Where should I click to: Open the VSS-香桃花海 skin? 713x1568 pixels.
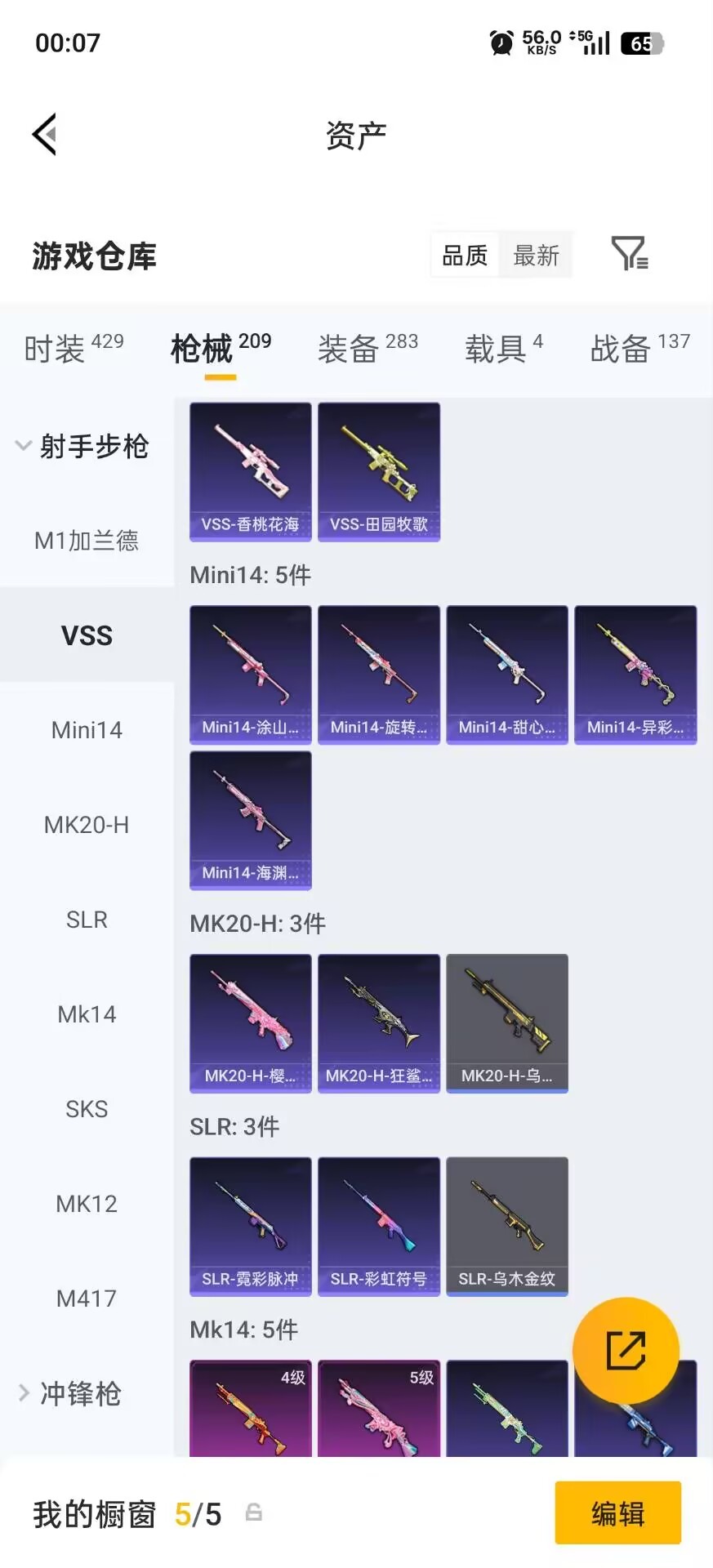[251, 472]
